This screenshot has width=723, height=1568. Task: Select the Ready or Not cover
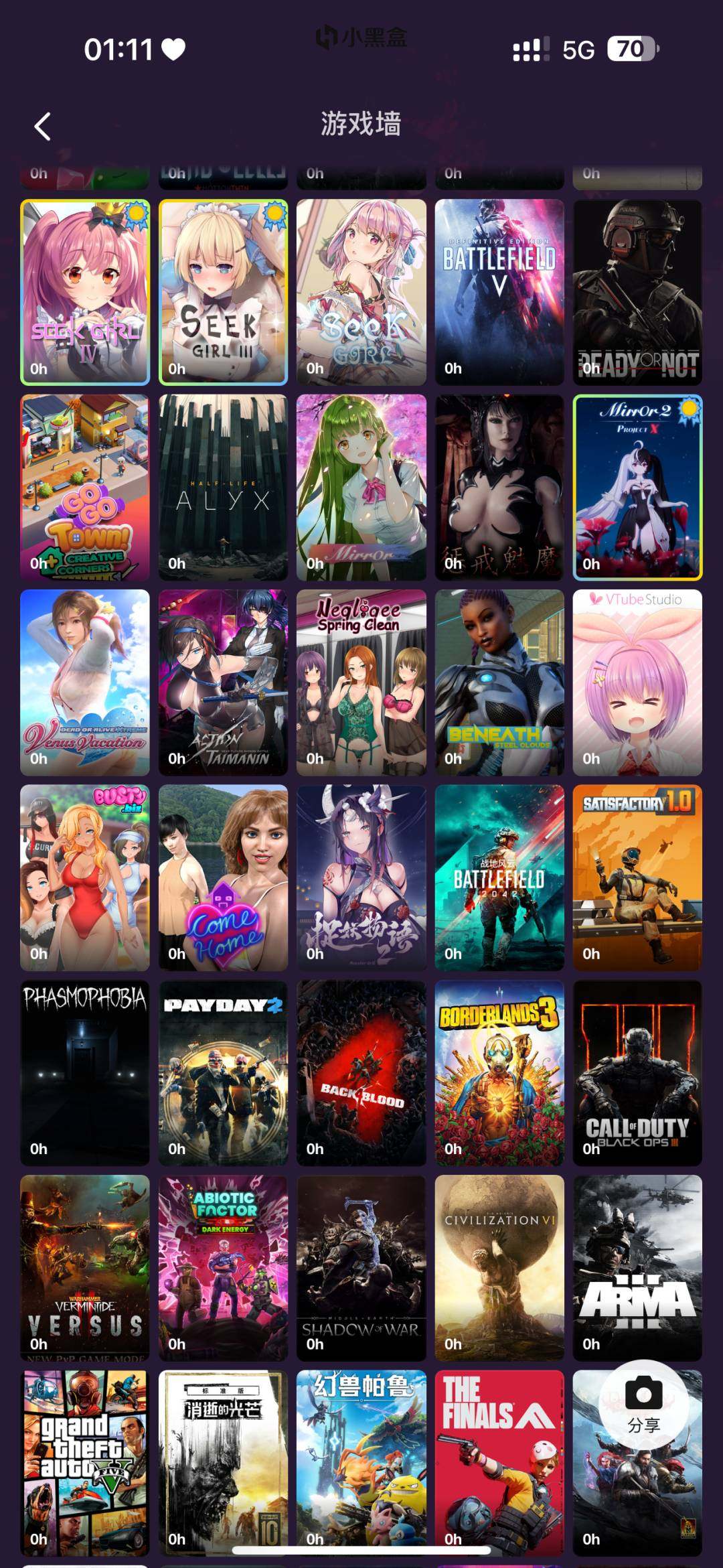637,291
